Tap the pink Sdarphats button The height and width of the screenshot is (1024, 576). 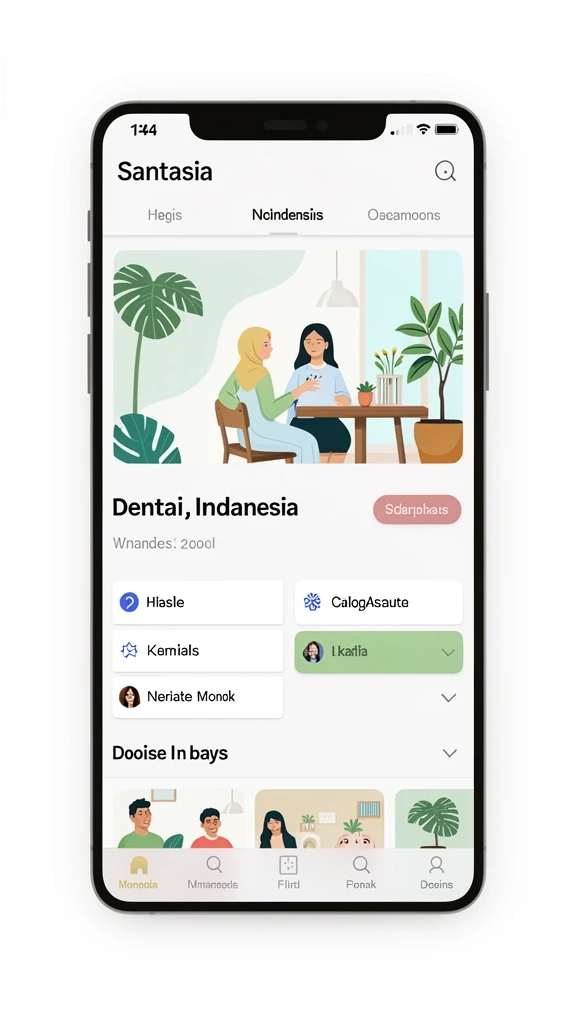[417, 509]
